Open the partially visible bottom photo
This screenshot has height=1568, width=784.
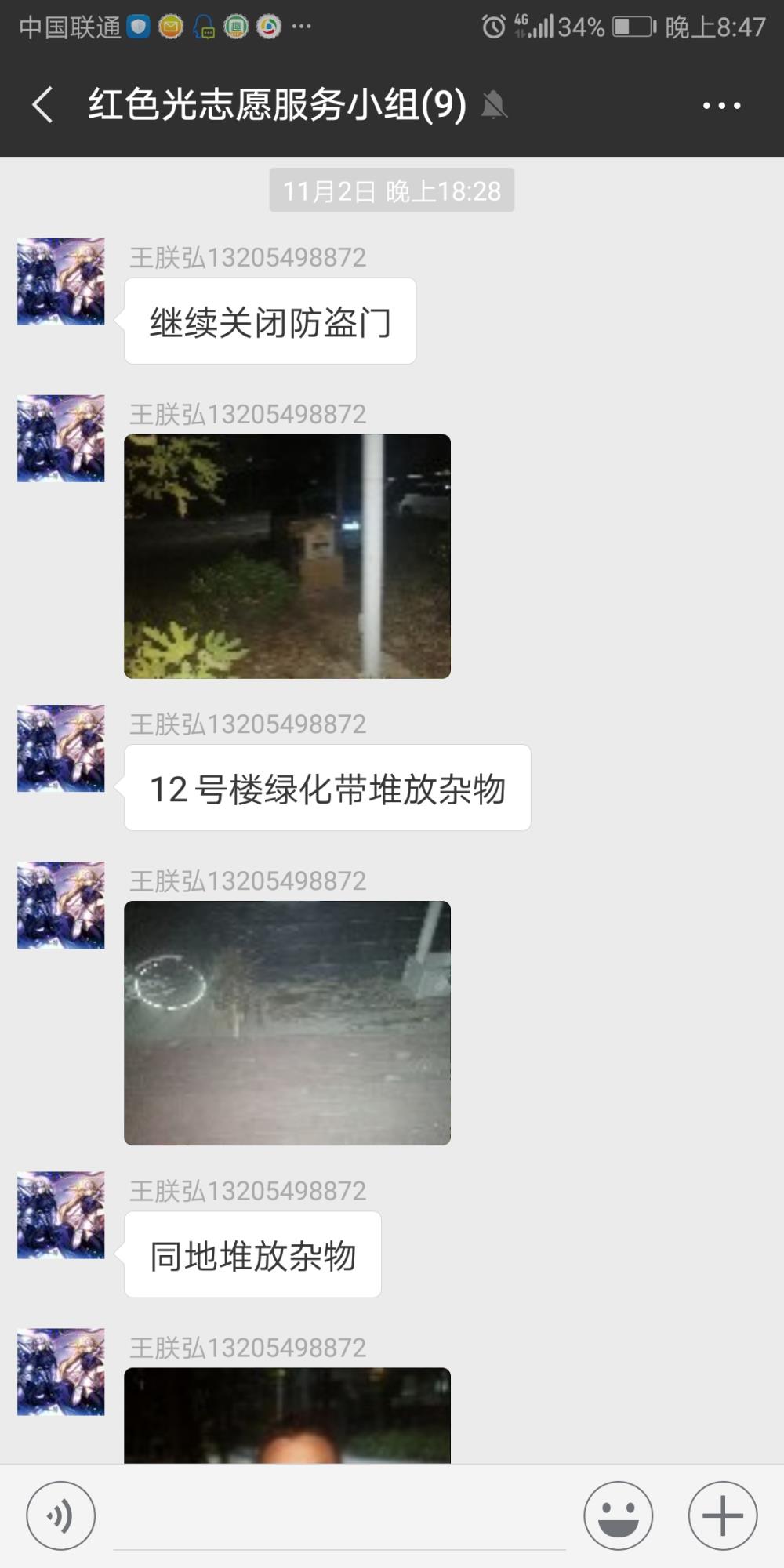[287, 1415]
